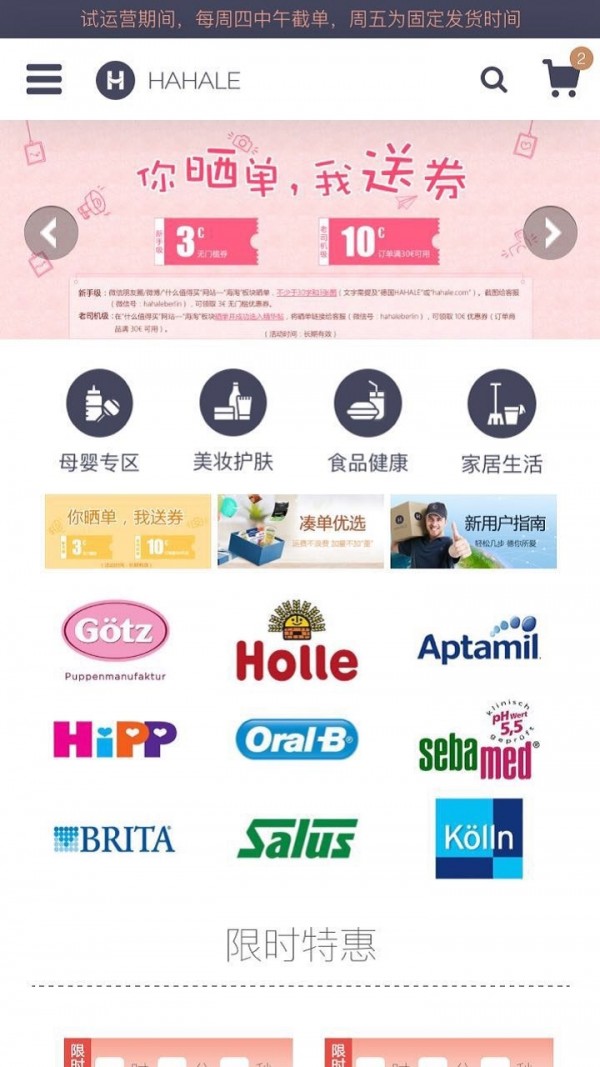Open 你晒单我送券 small banner
This screenshot has width=600, height=1067.
click(x=128, y=531)
